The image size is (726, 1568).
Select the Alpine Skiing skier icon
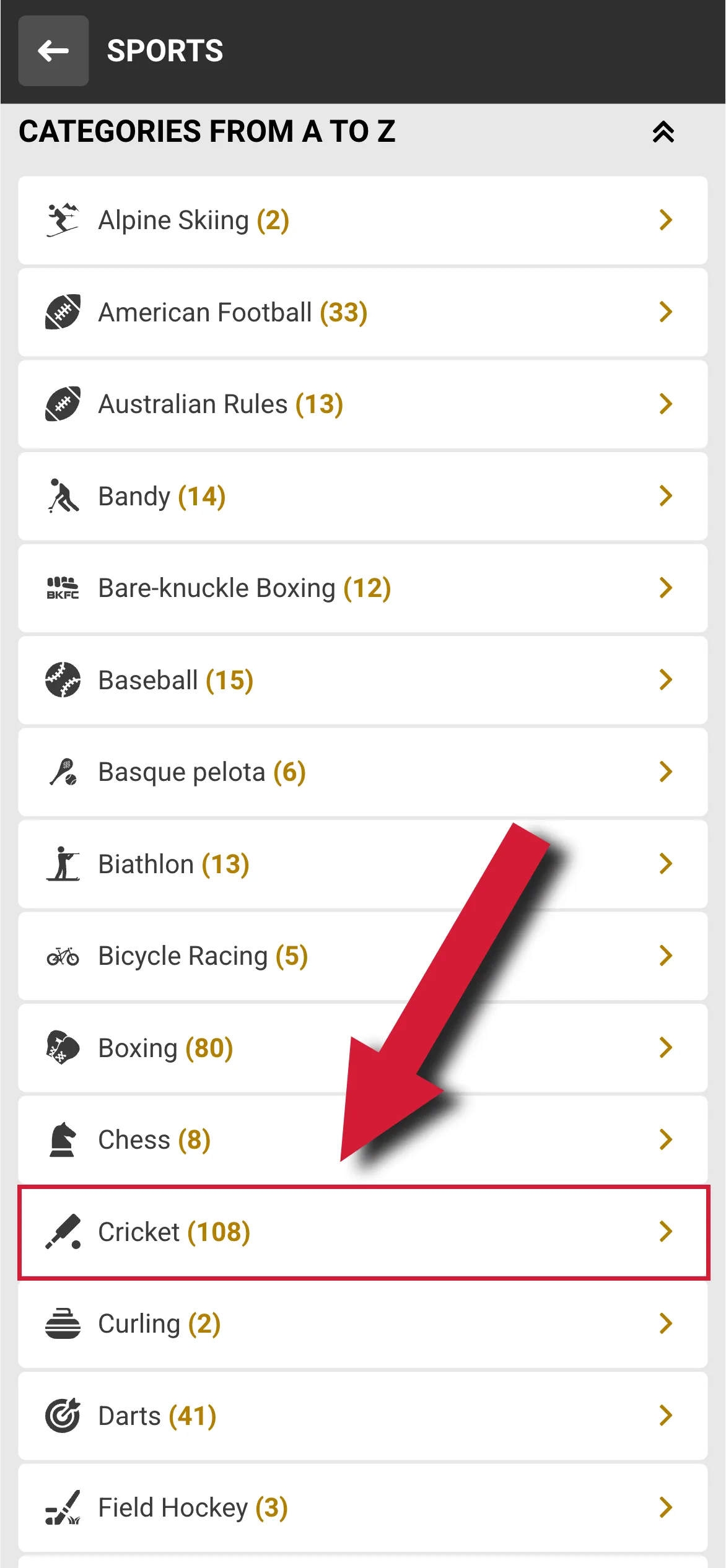[62, 219]
